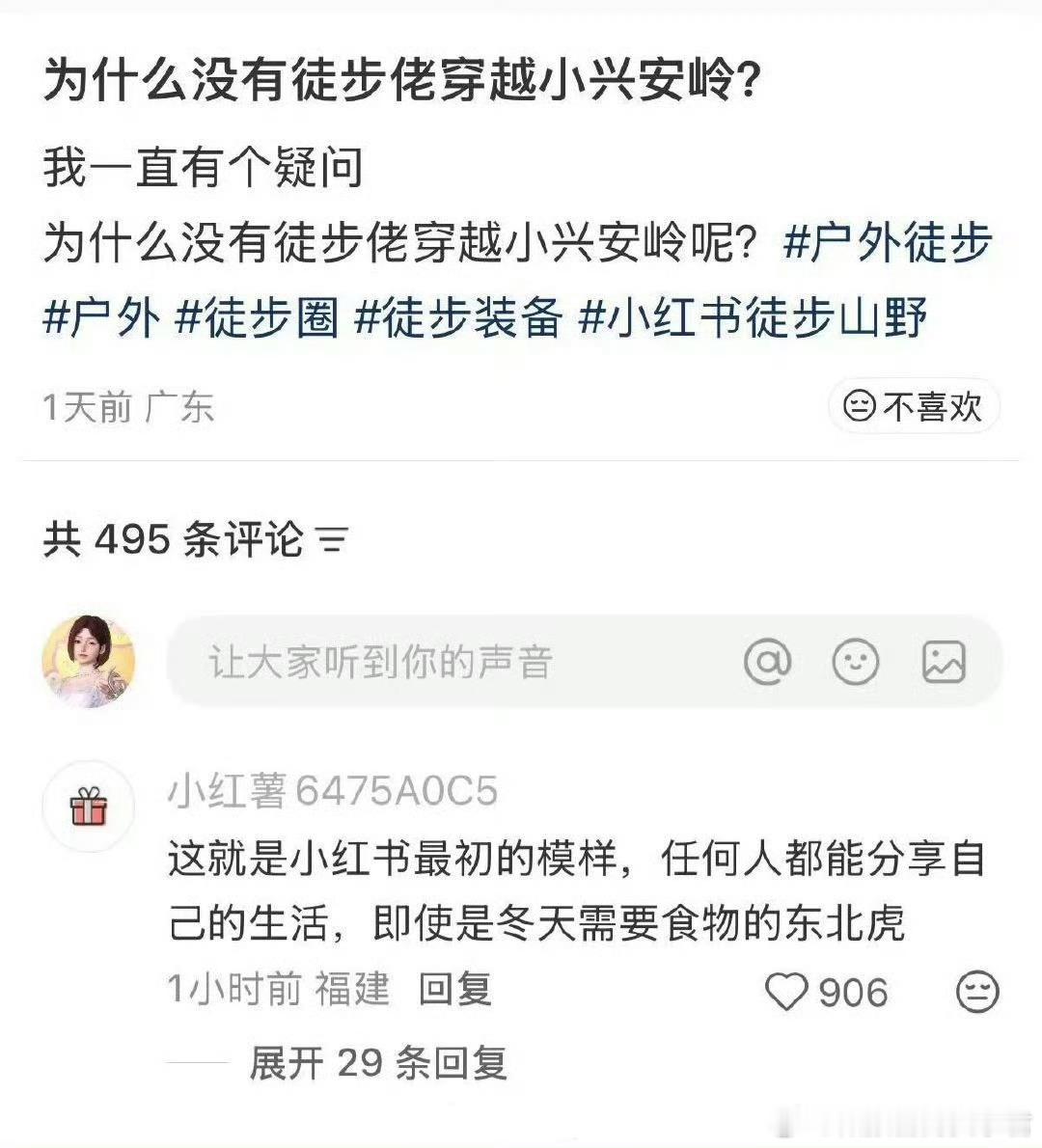
Task: Click the emoji reaction icon beside the comment
Action: (977, 991)
